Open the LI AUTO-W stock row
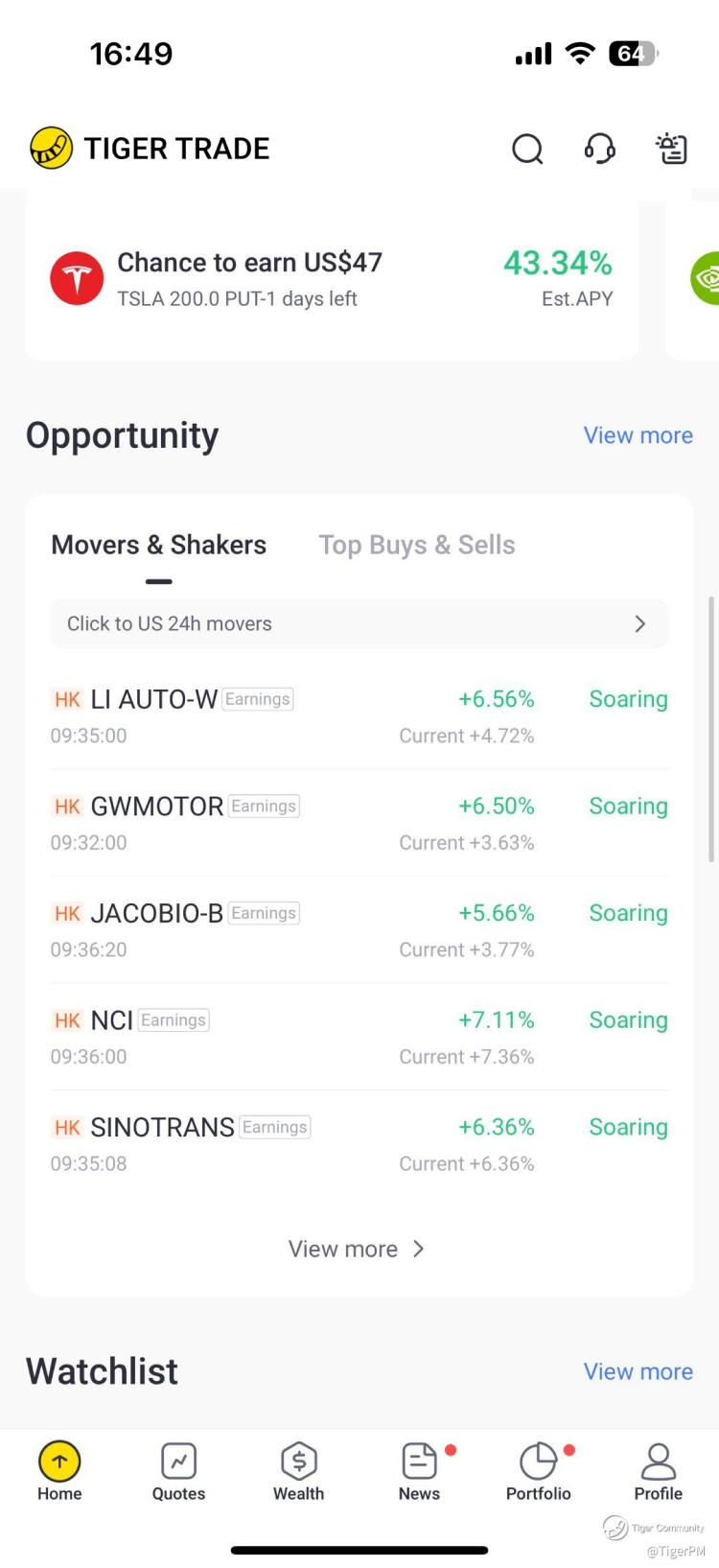 [x=359, y=716]
